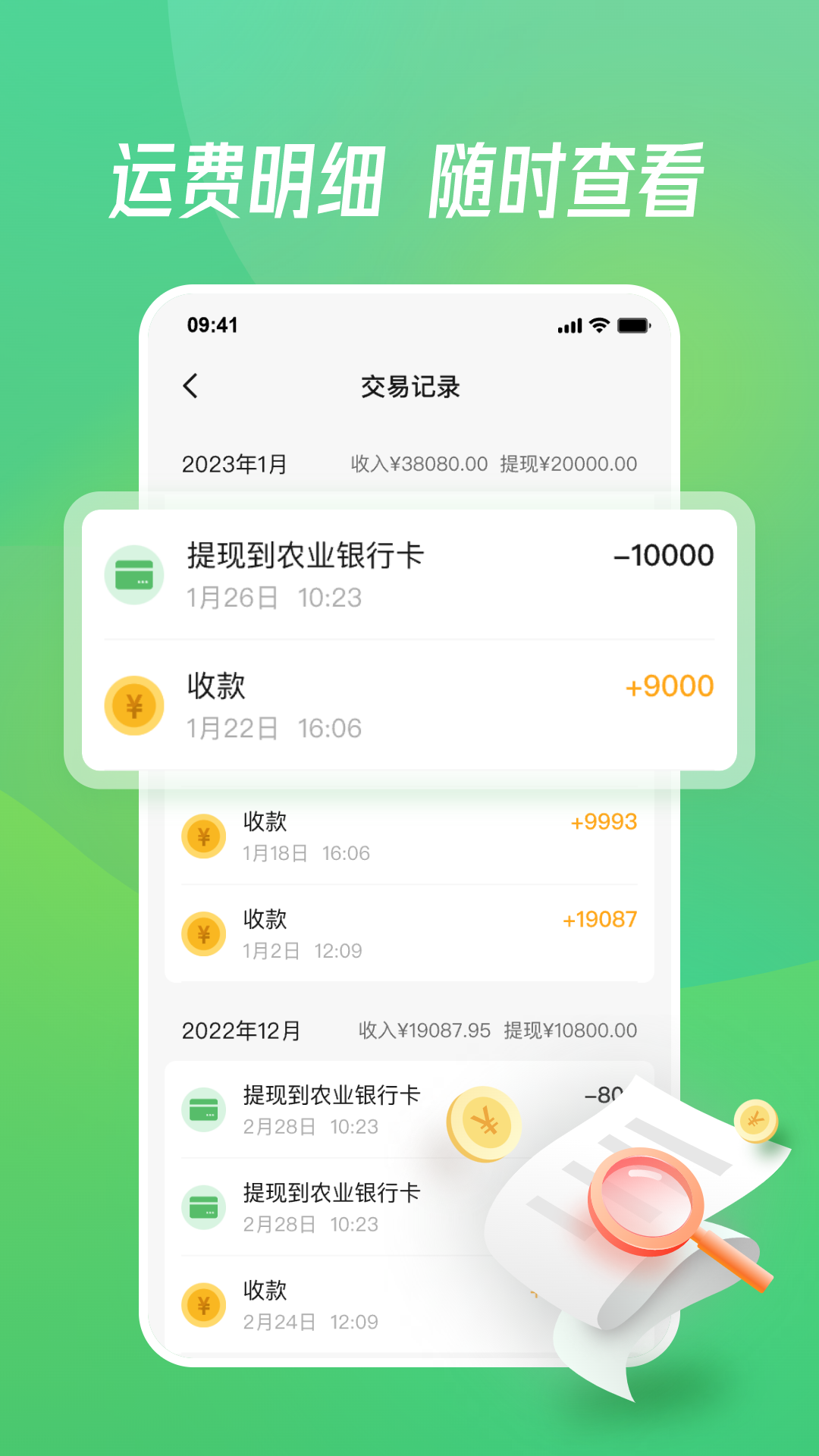This screenshot has height=1456, width=819.
Task: Open the 收款 entry dated 1月22日
Action: coord(409,704)
